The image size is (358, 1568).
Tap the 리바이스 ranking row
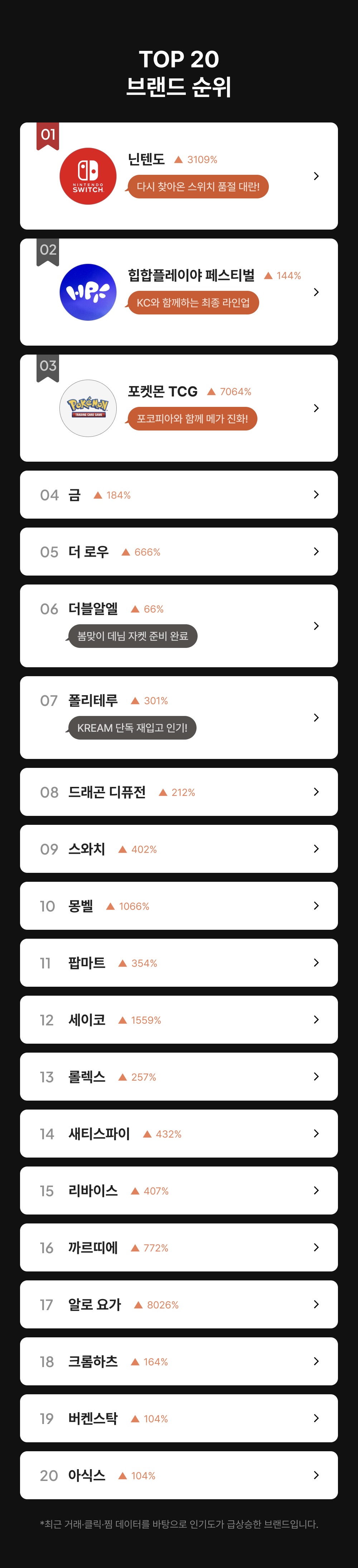178,1191
